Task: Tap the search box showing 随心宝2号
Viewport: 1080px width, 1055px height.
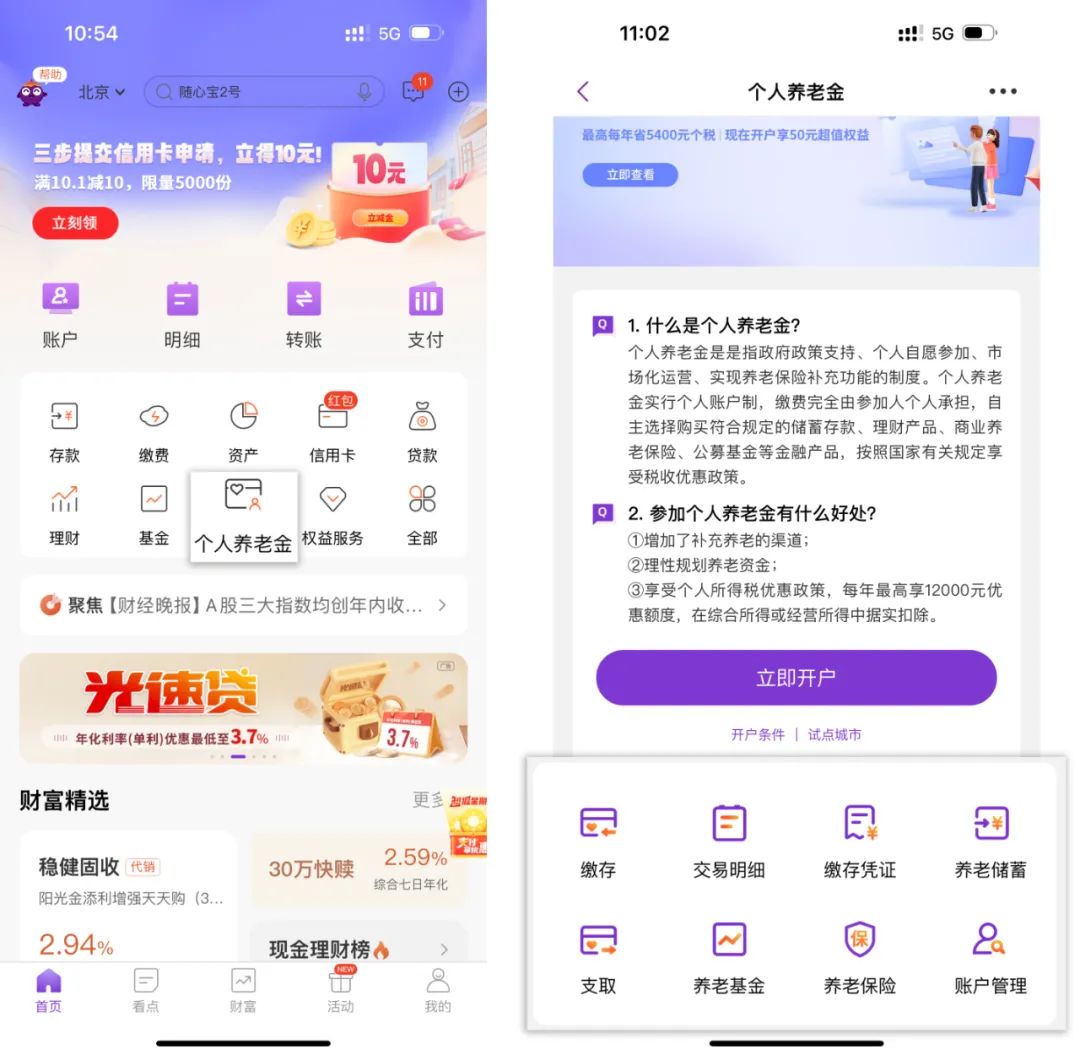Action: click(265, 92)
